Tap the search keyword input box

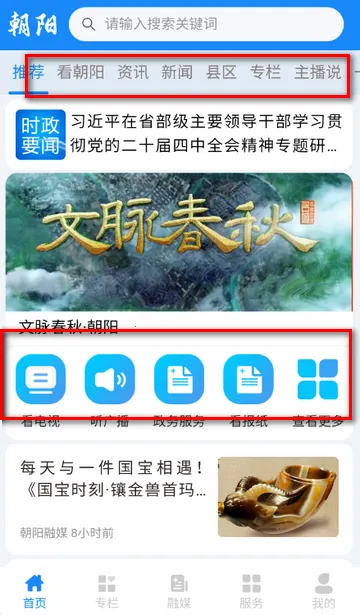click(x=206, y=24)
